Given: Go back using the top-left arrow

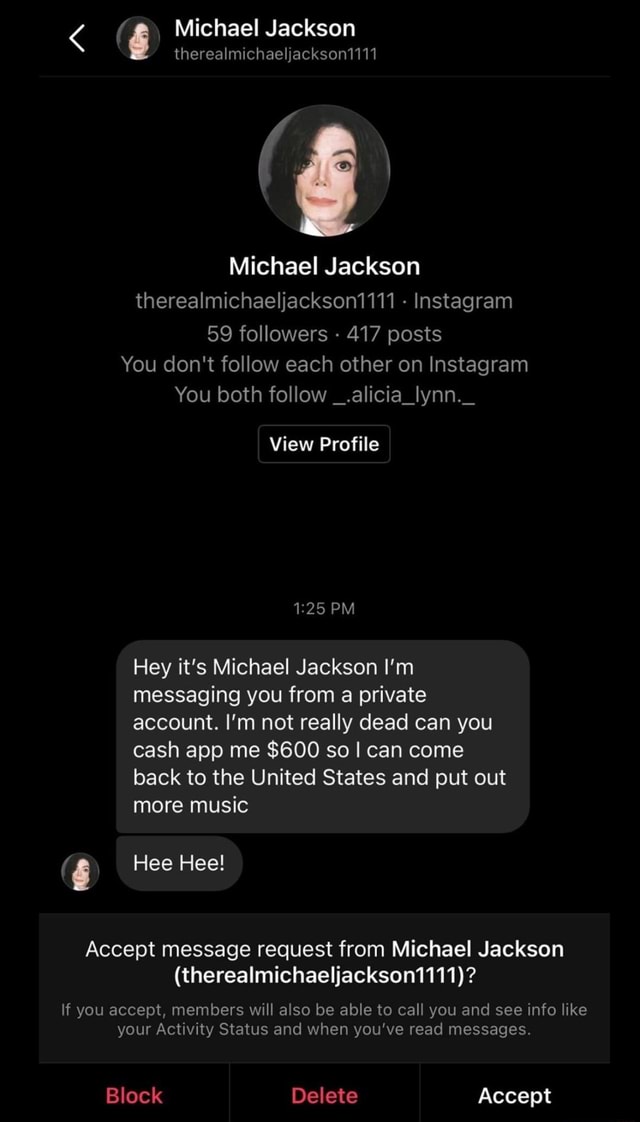Looking at the screenshot, I should (77, 38).
